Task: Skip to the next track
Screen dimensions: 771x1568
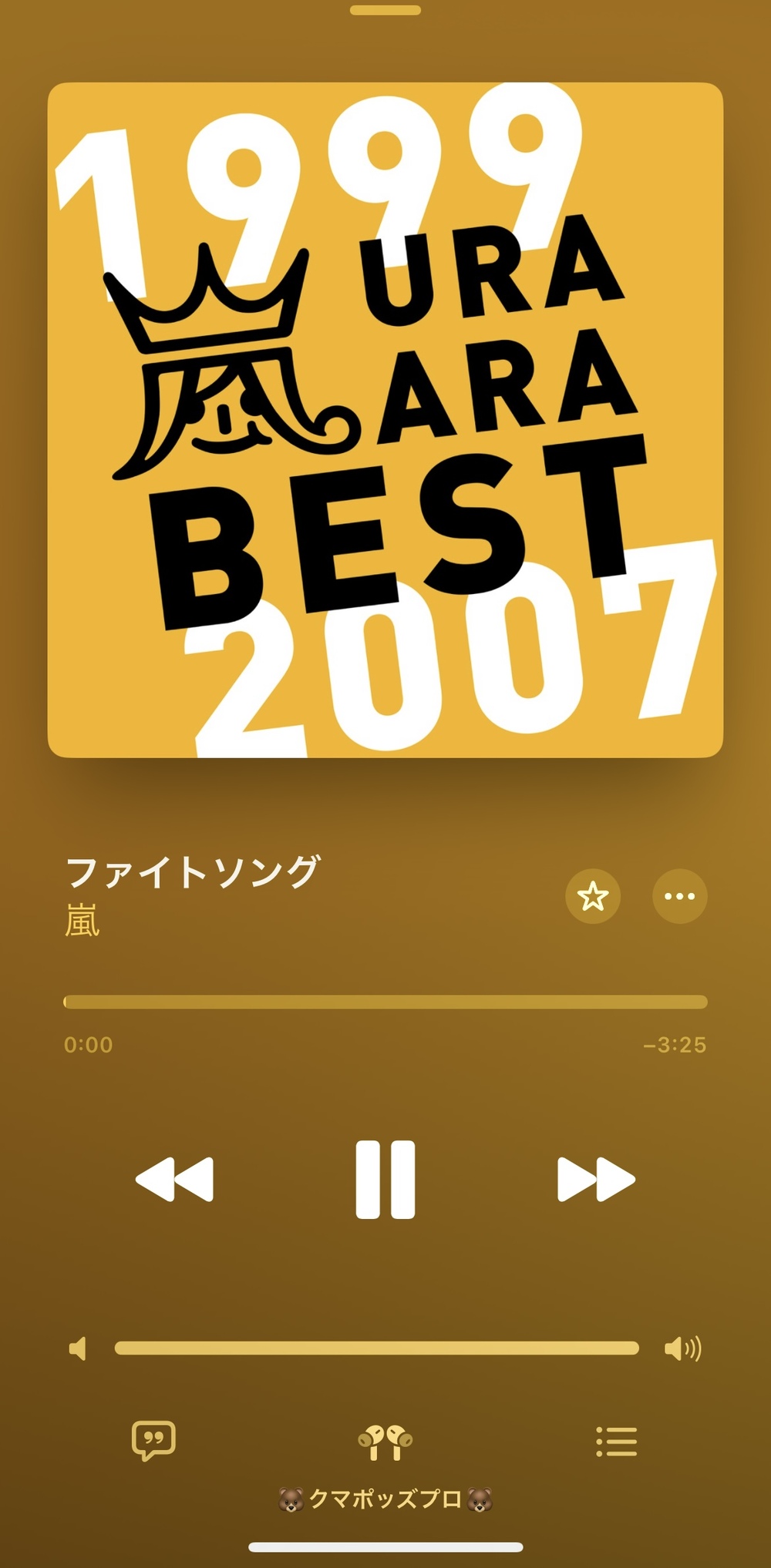Action: point(596,1179)
